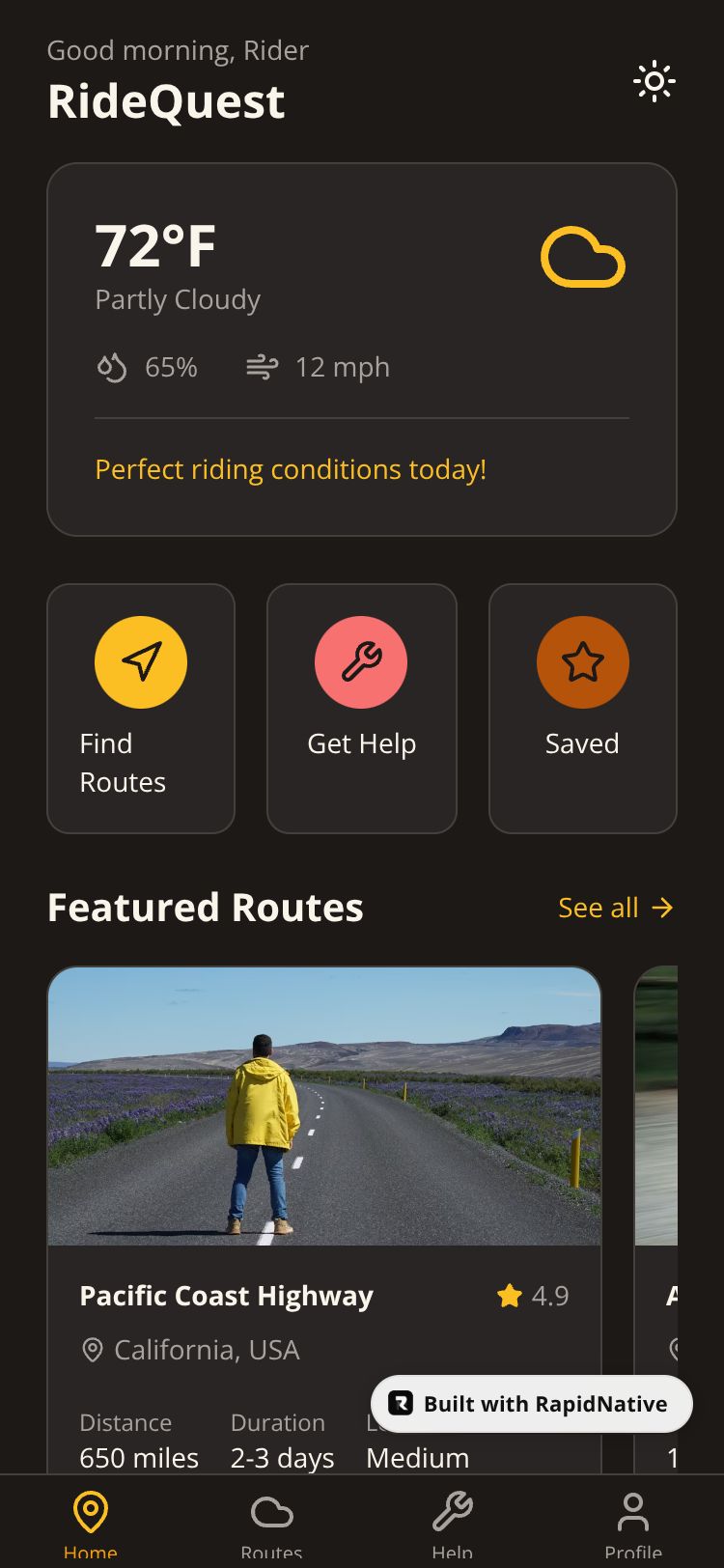Open the Saved shortcut
724x1568 pixels.
pos(582,708)
